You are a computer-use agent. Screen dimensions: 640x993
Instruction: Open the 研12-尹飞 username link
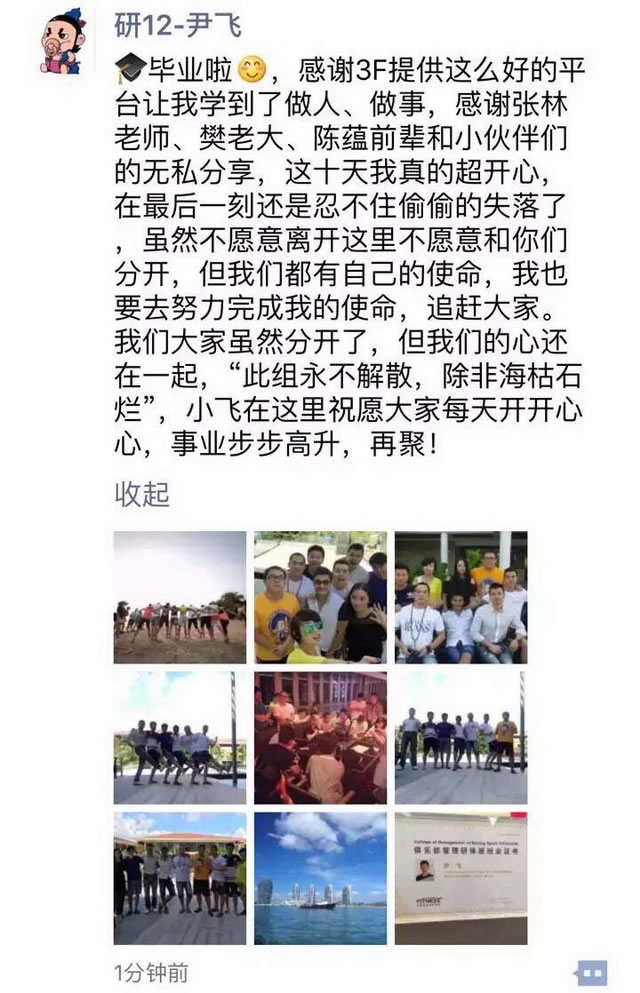[179, 24]
